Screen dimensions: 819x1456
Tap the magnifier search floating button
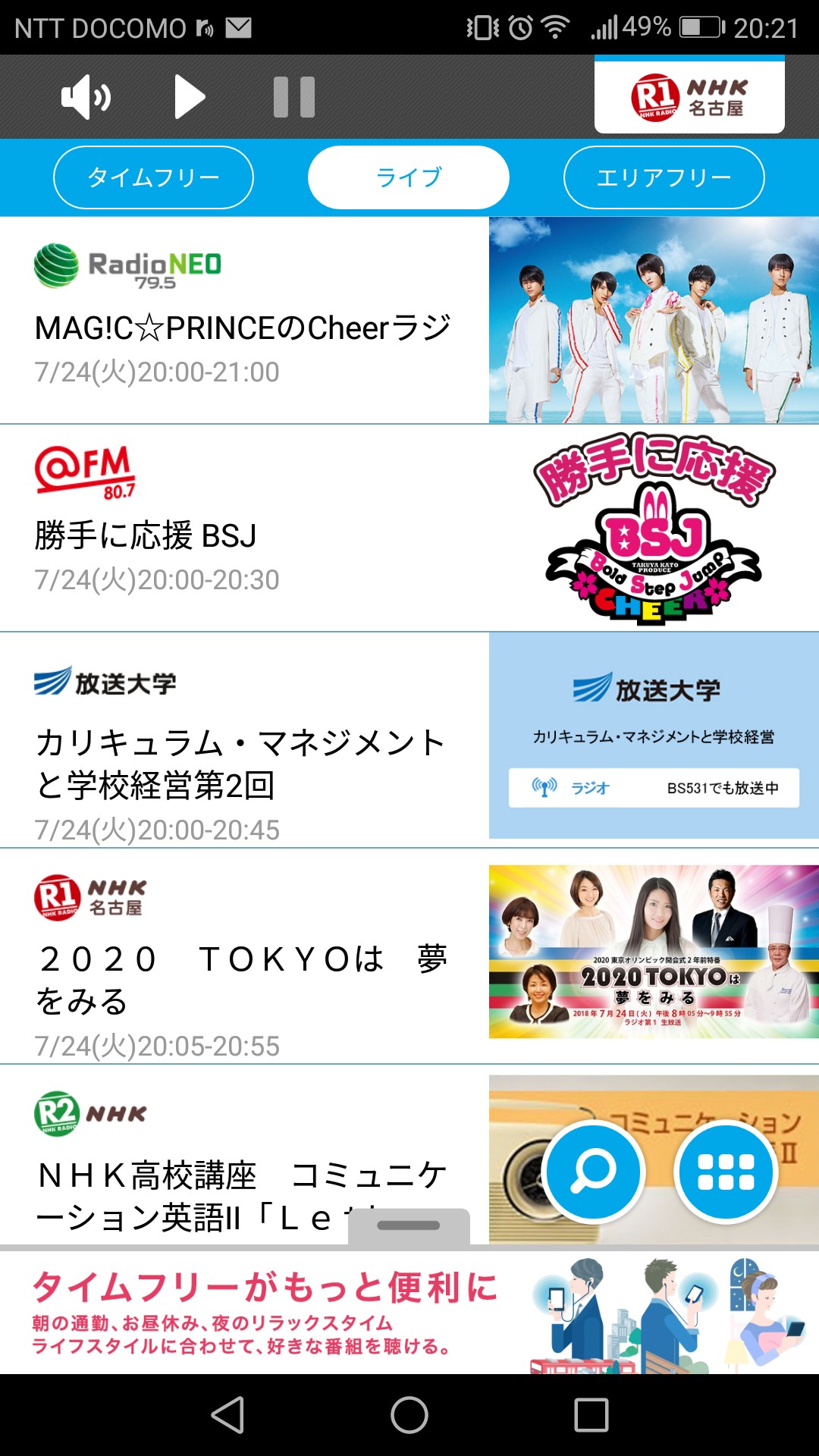pyautogui.click(x=594, y=1172)
